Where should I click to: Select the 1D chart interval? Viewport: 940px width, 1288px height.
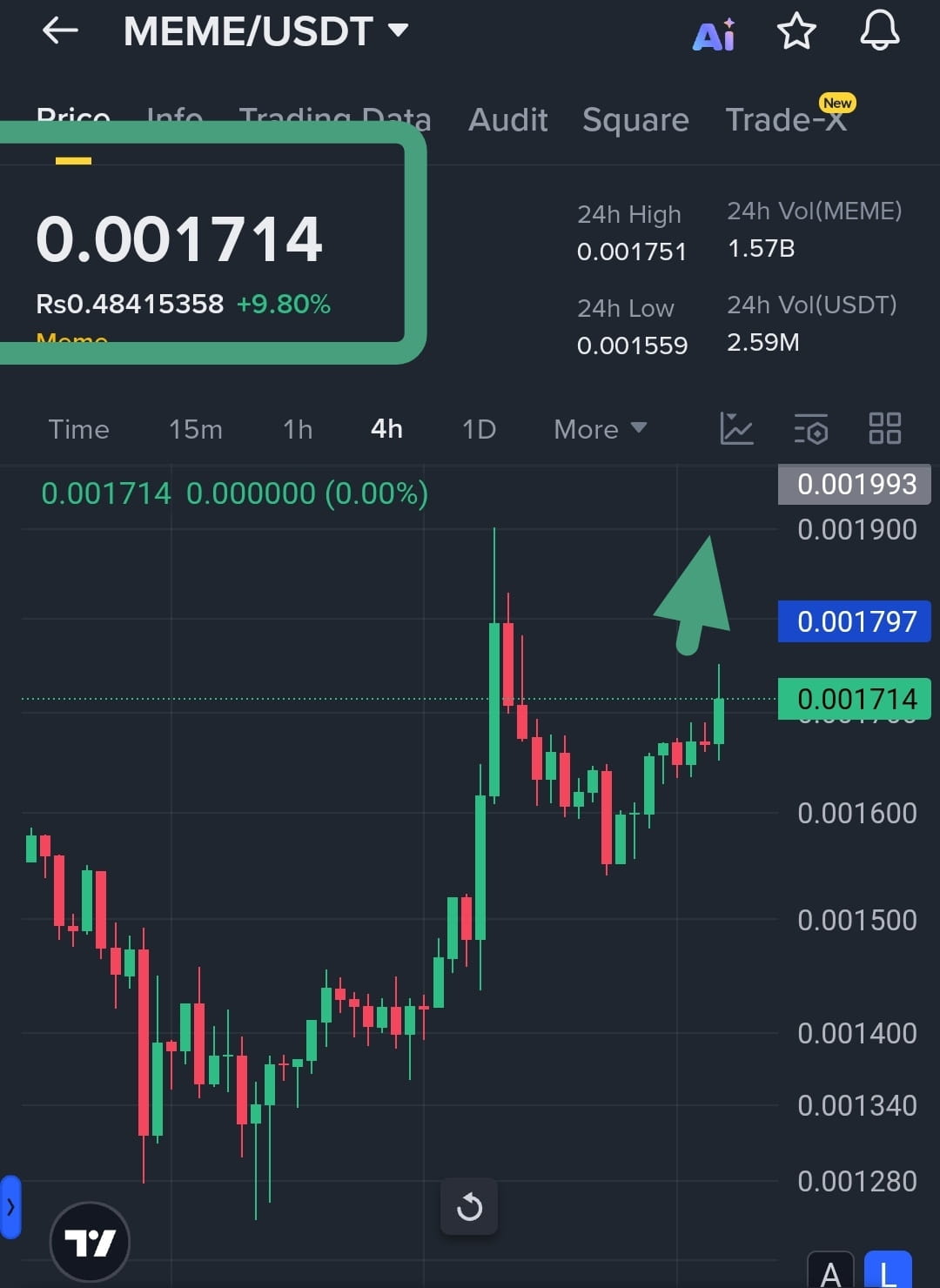point(479,429)
